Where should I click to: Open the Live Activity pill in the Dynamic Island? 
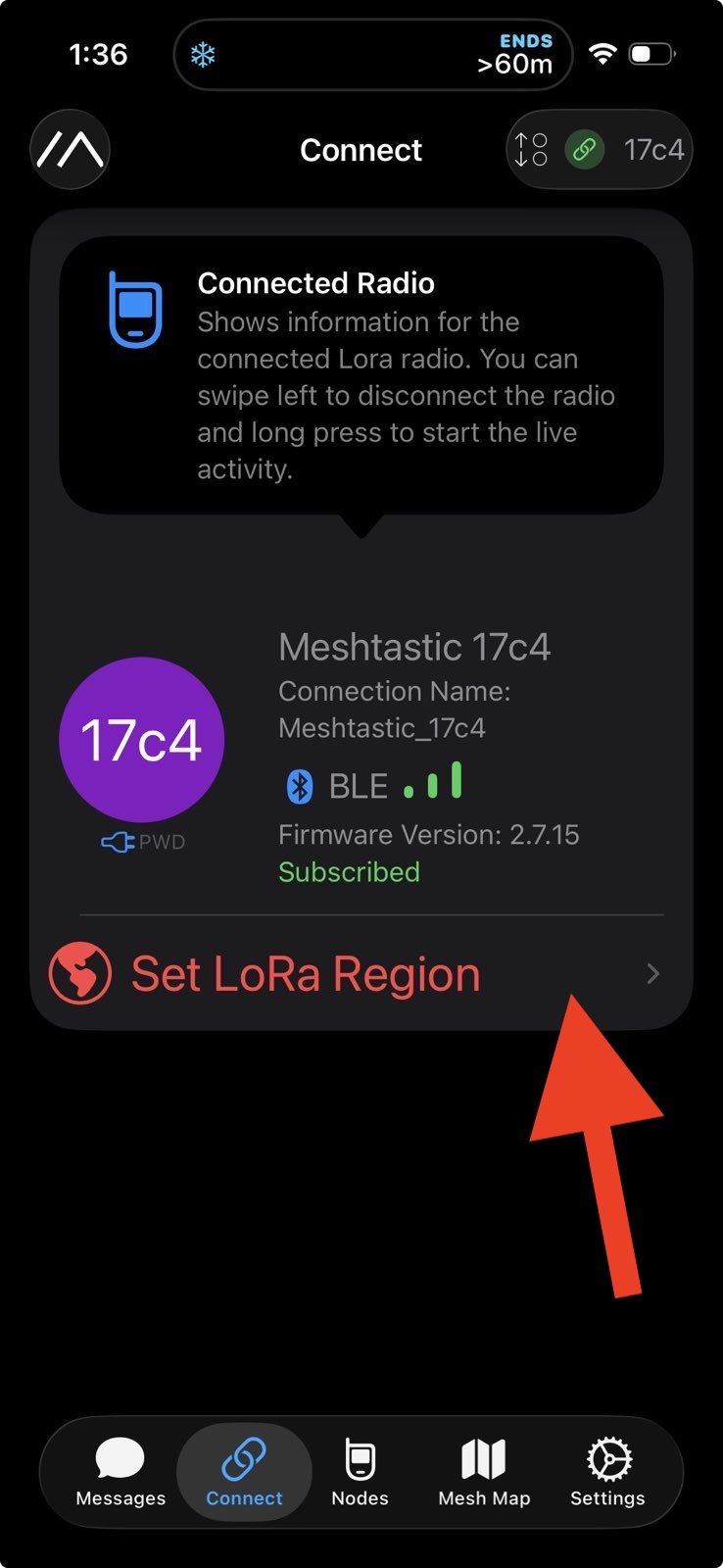[372, 55]
